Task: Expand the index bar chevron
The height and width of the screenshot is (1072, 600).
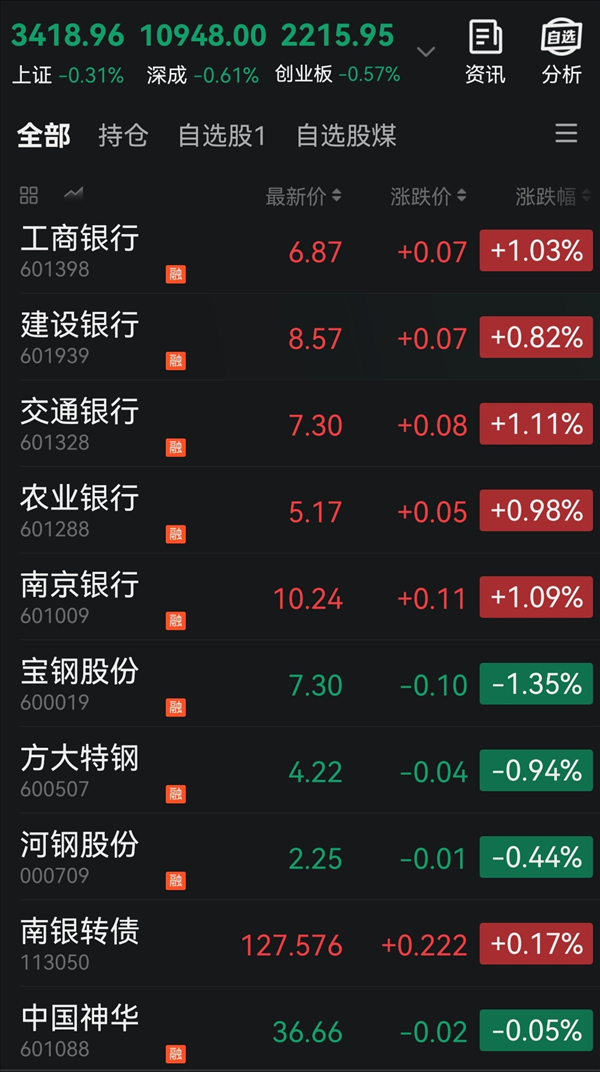Action: [x=426, y=52]
